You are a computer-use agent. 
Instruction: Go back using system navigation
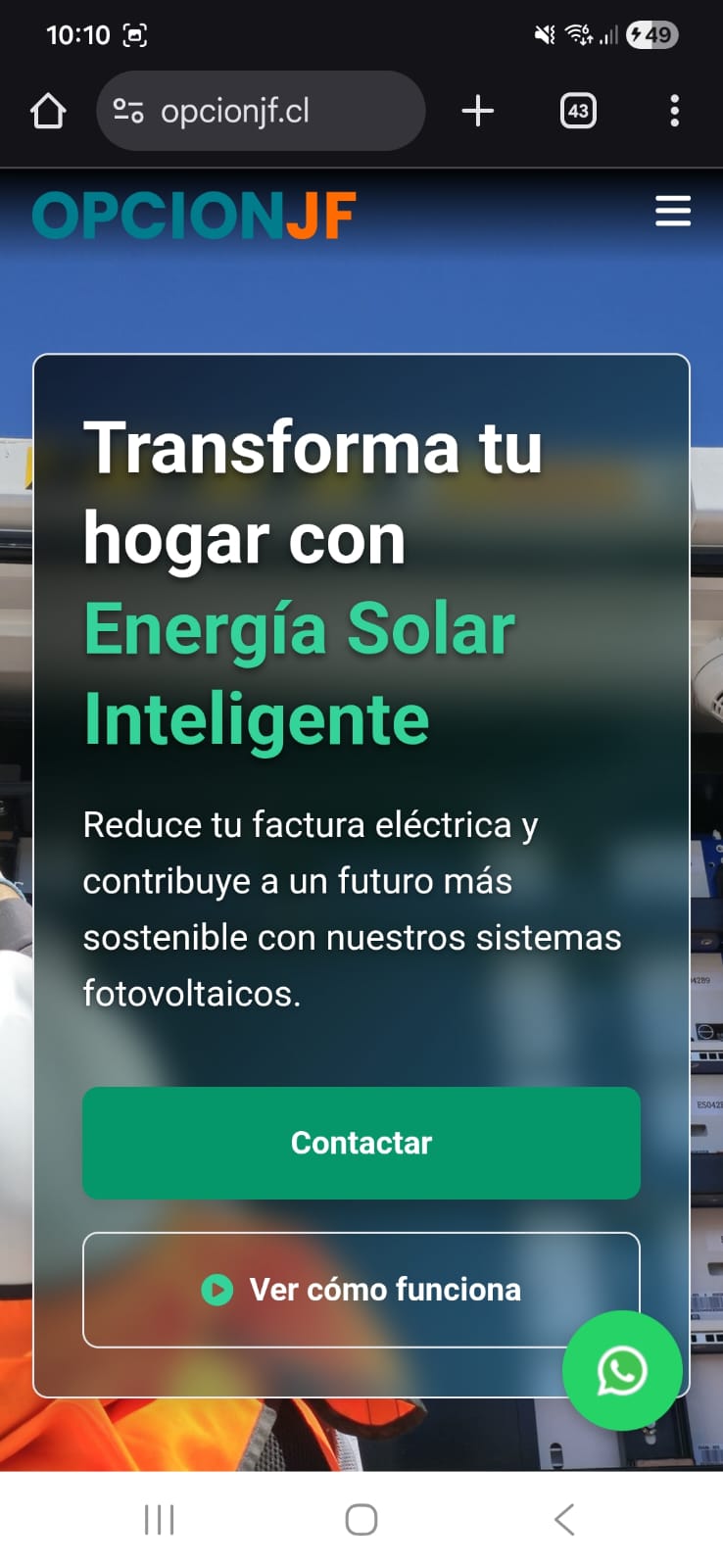(563, 1520)
